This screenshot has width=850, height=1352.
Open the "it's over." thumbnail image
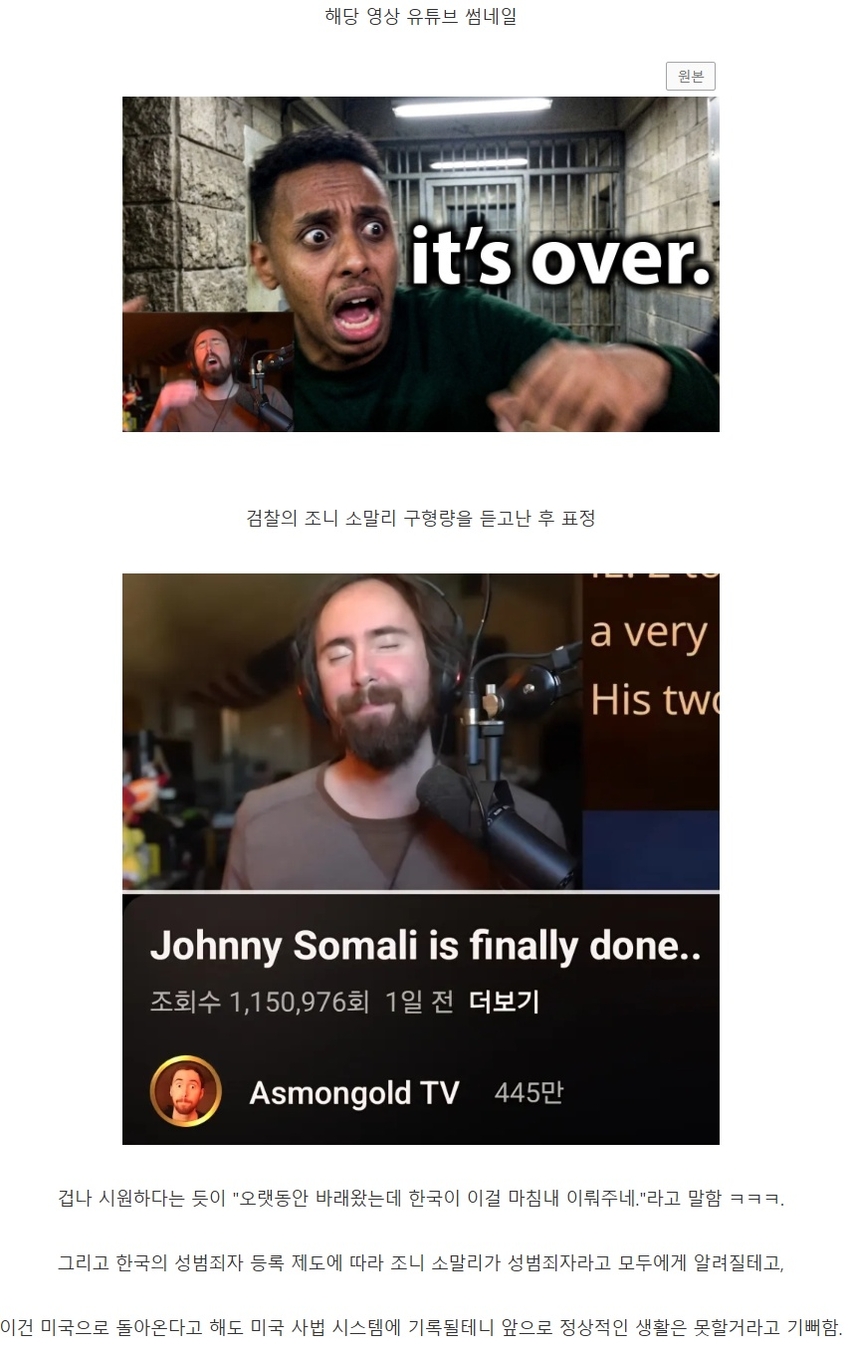click(x=420, y=264)
